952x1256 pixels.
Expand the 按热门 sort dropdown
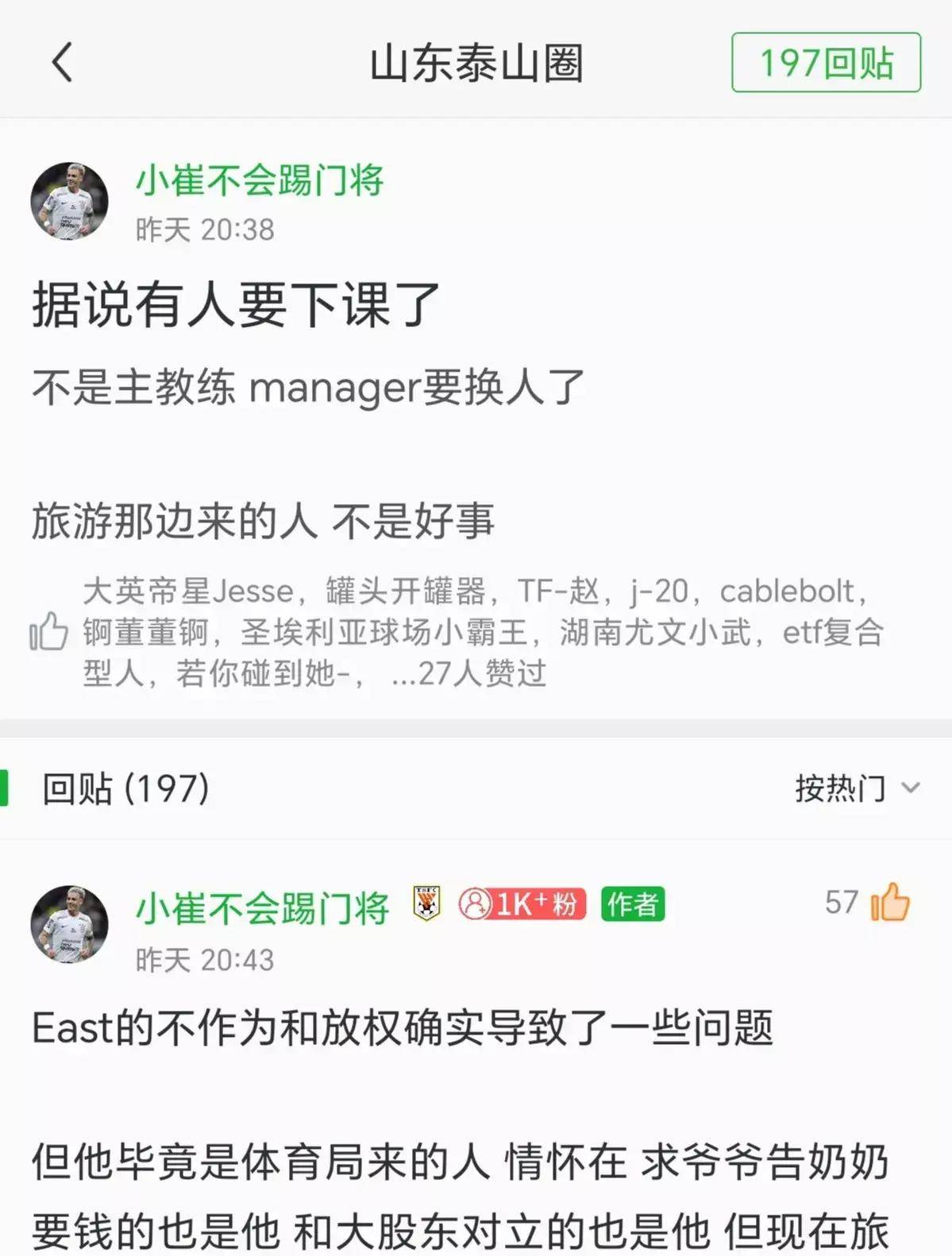tap(857, 788)
